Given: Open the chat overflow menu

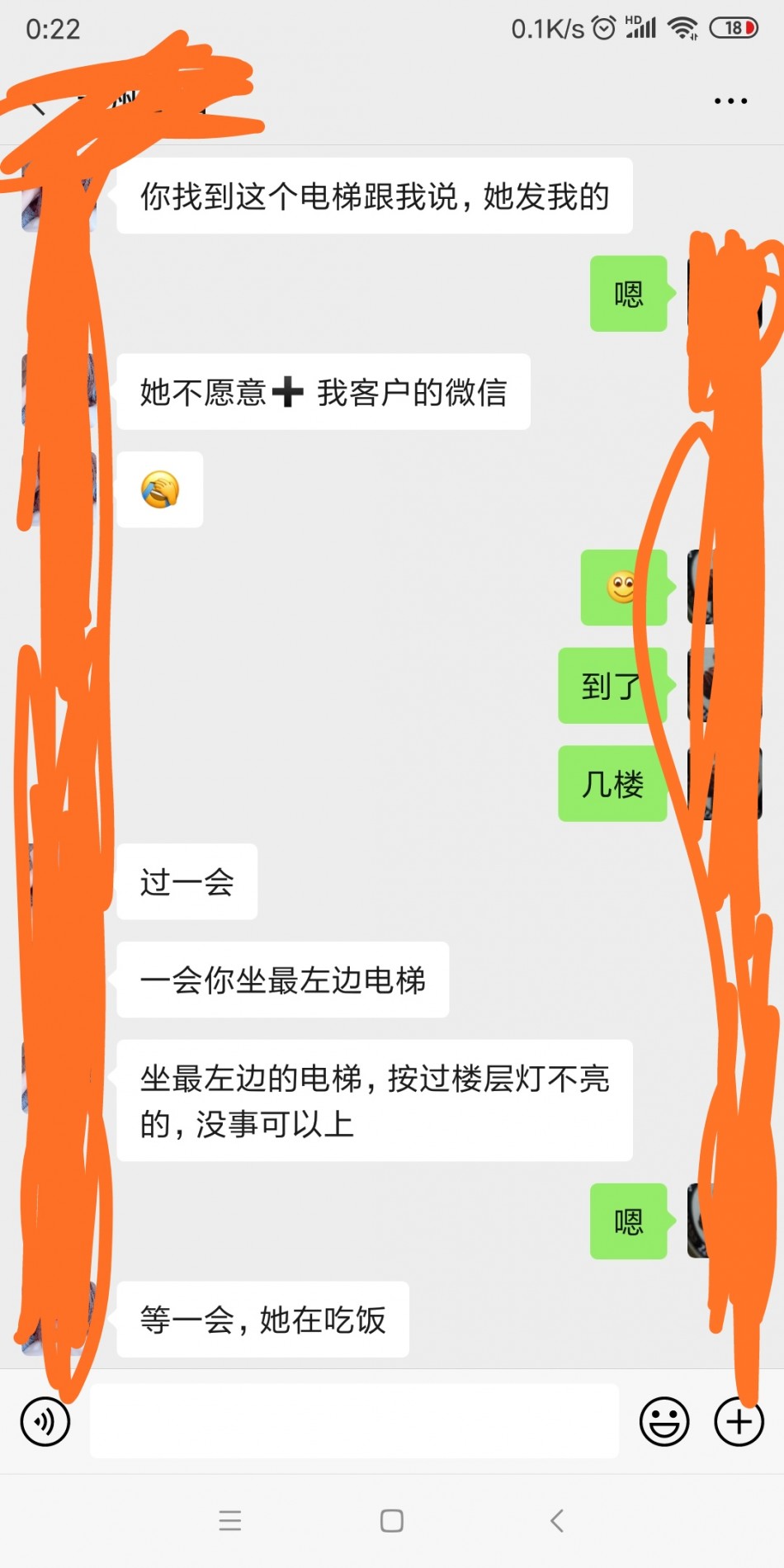Looking at the screenshot, I should (730, 101).
